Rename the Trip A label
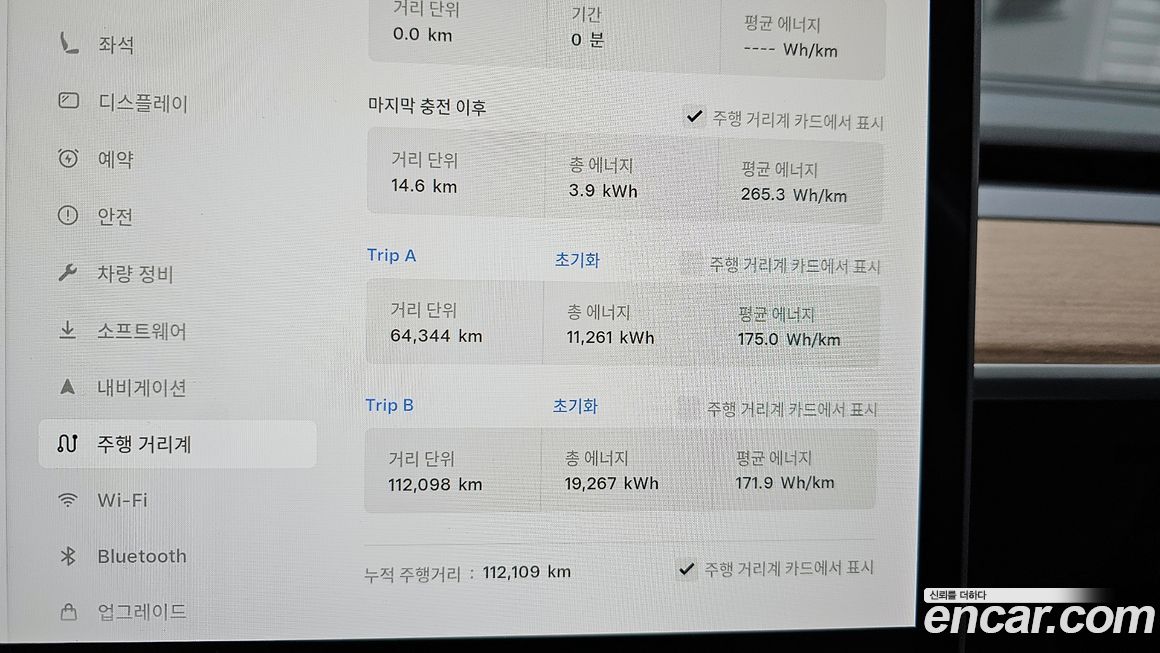 (x=391, y=255)
